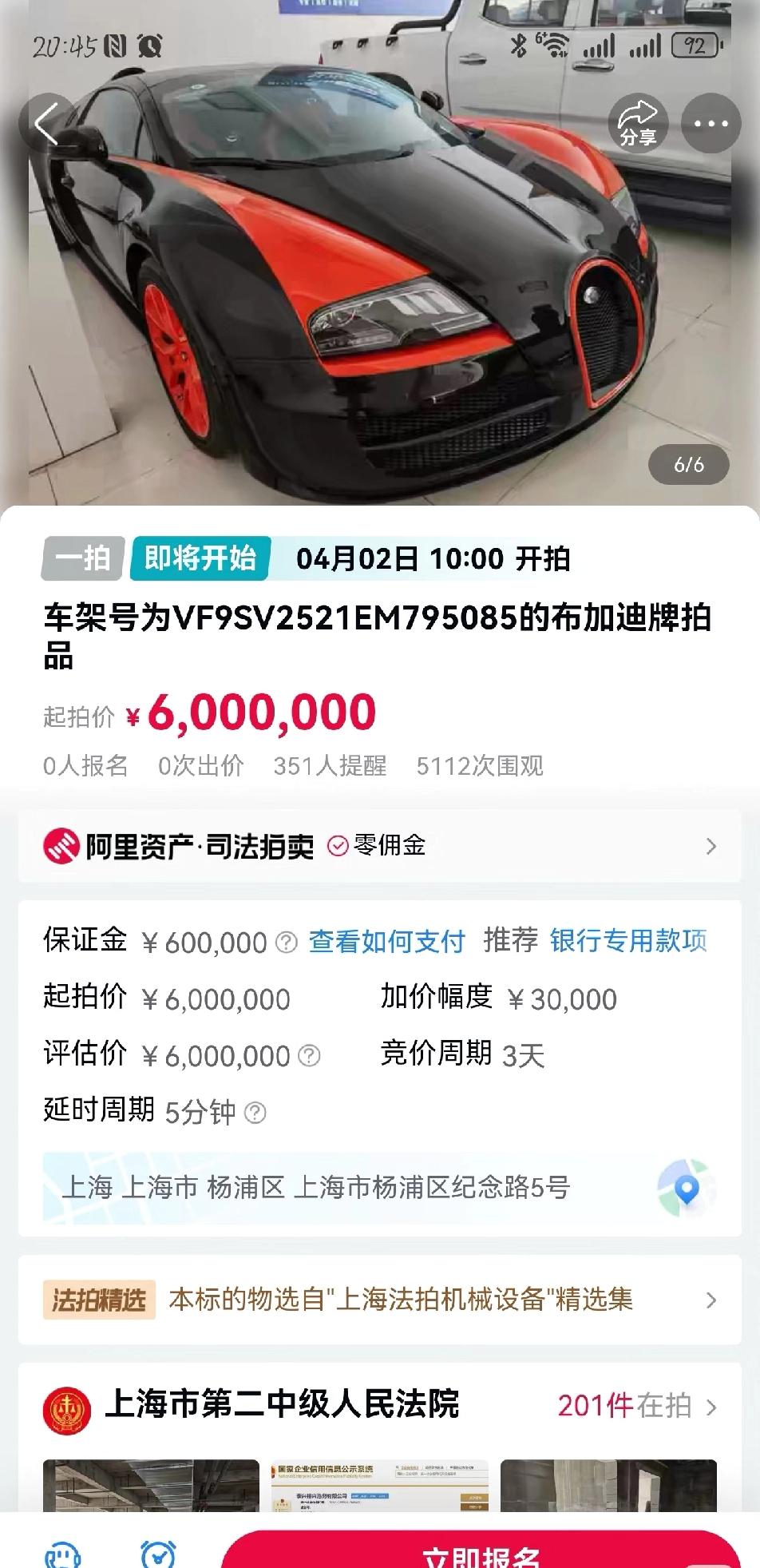Tap the back arrow at top left
The width and height of the screenshot is (760, 1568).
pos(49,125)
